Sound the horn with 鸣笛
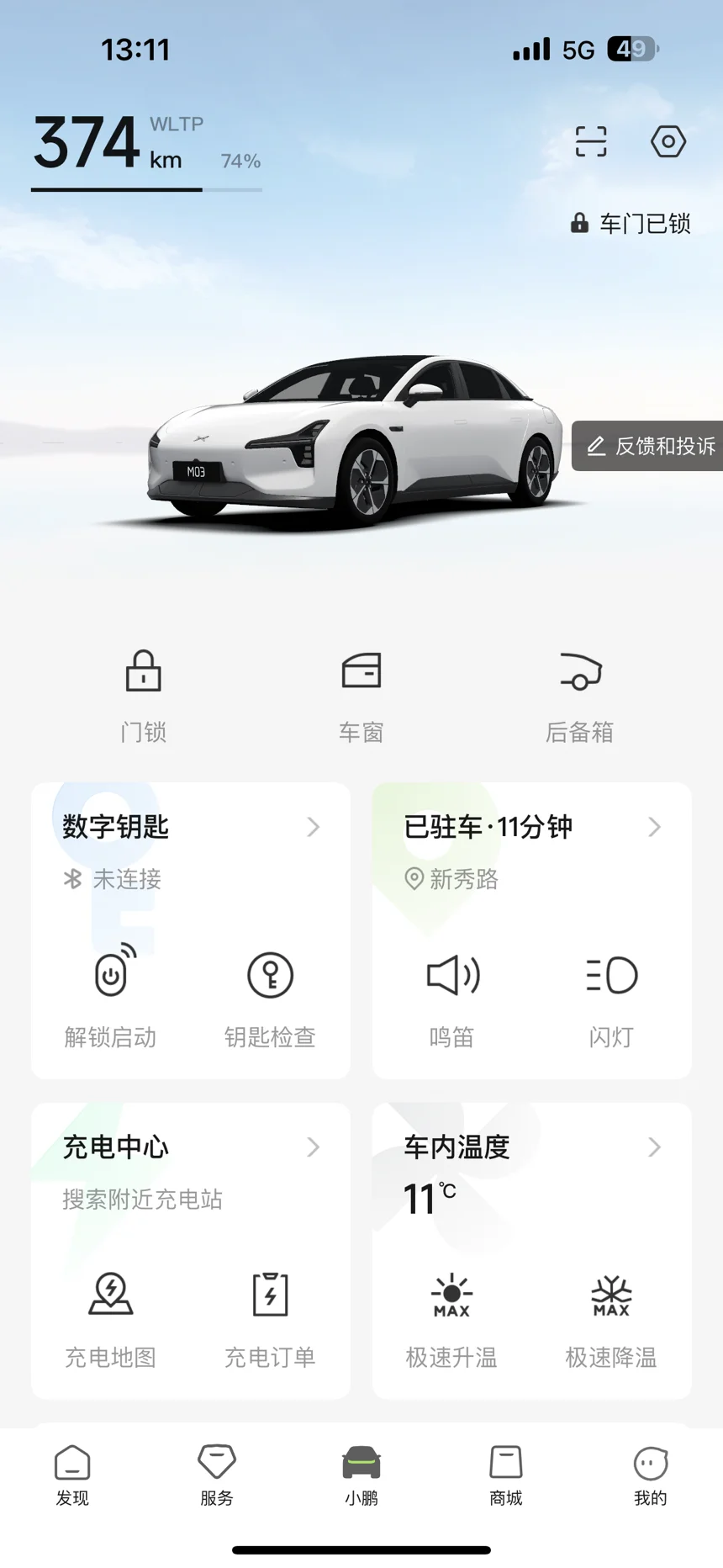 452,995
